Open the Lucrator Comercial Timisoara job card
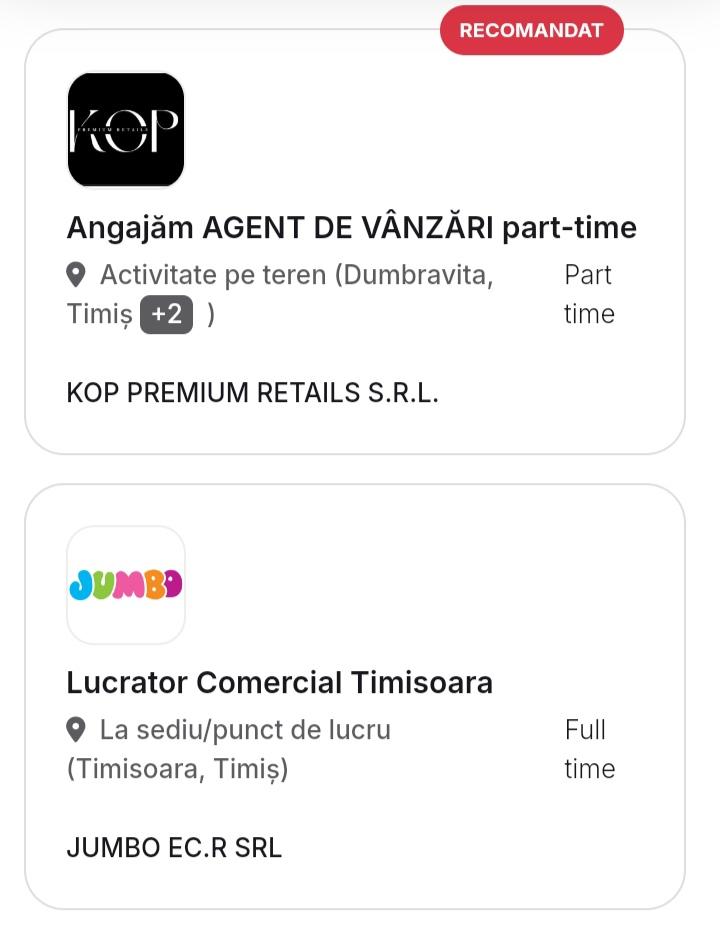Image resolution: width=720 pixels, height=925 pixels. [x=279, y=683]
